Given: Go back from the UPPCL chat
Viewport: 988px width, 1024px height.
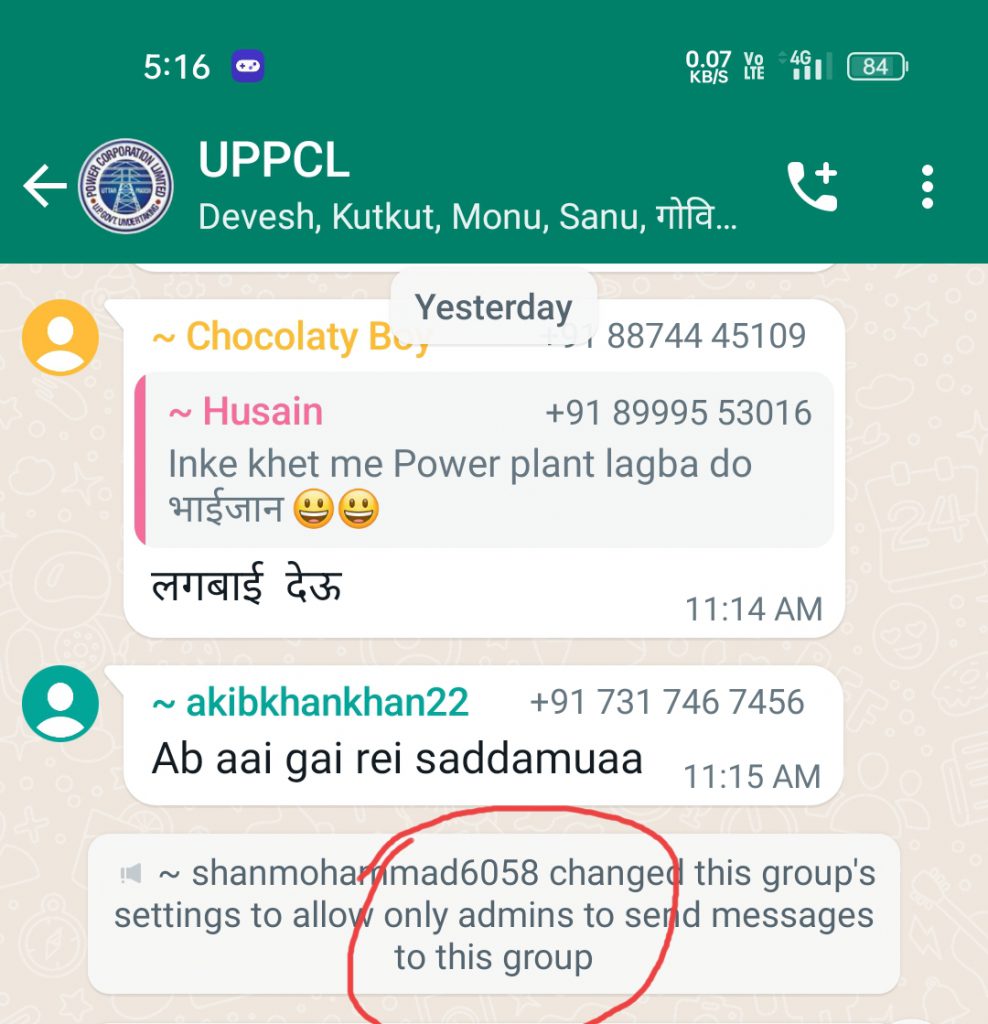Looking at the screenshot, I should [44, 187].
